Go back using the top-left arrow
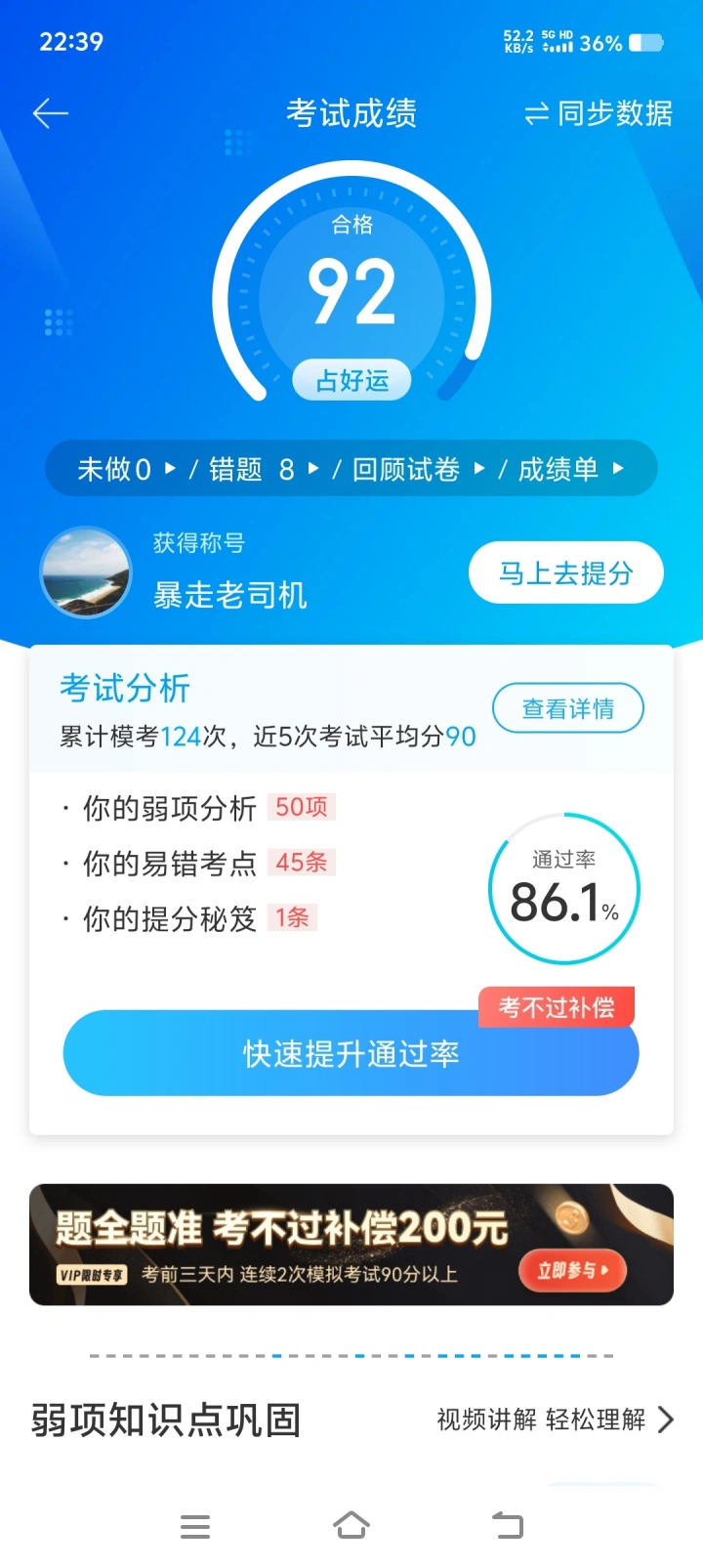This screenshot has height=1568, width=703. tap(51, 114)
